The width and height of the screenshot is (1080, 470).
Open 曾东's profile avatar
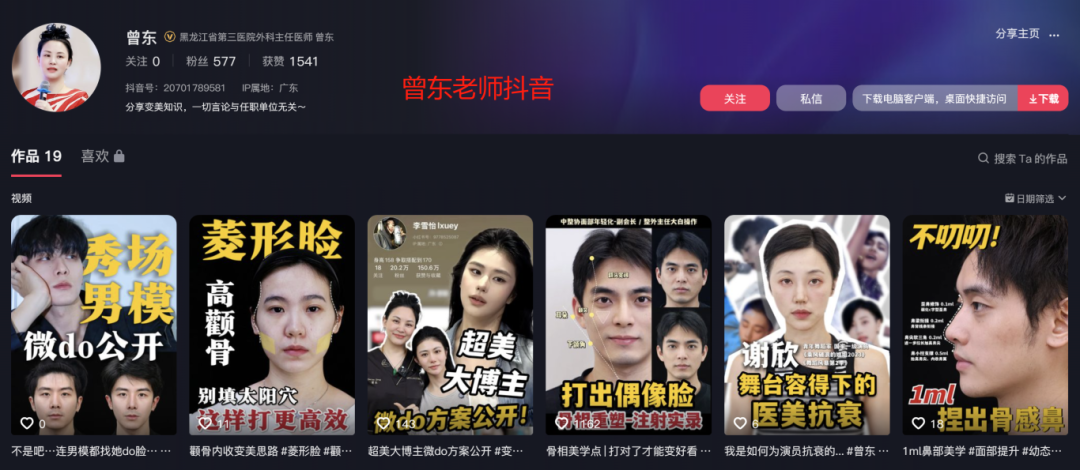[56, 67]
